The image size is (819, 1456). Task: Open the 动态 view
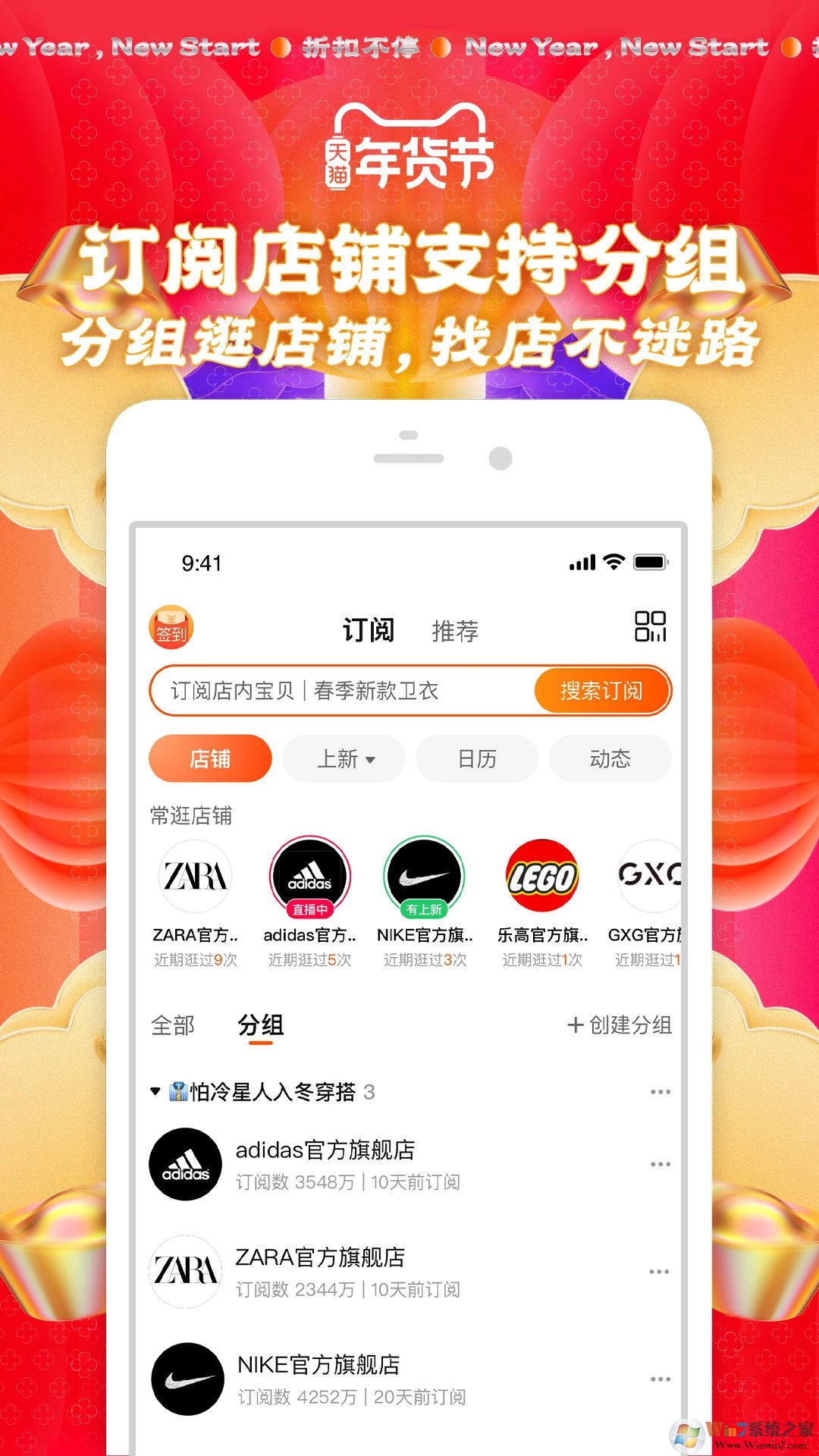pyautogui.click(x=610, y=758)
